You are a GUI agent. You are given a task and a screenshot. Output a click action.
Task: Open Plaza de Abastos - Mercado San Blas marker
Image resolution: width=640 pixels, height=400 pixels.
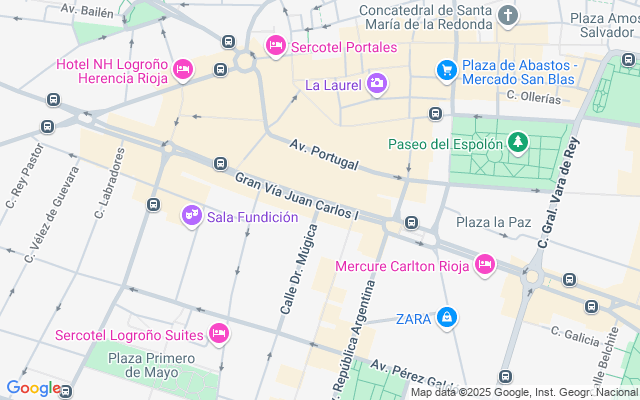(x=447, y=70)
